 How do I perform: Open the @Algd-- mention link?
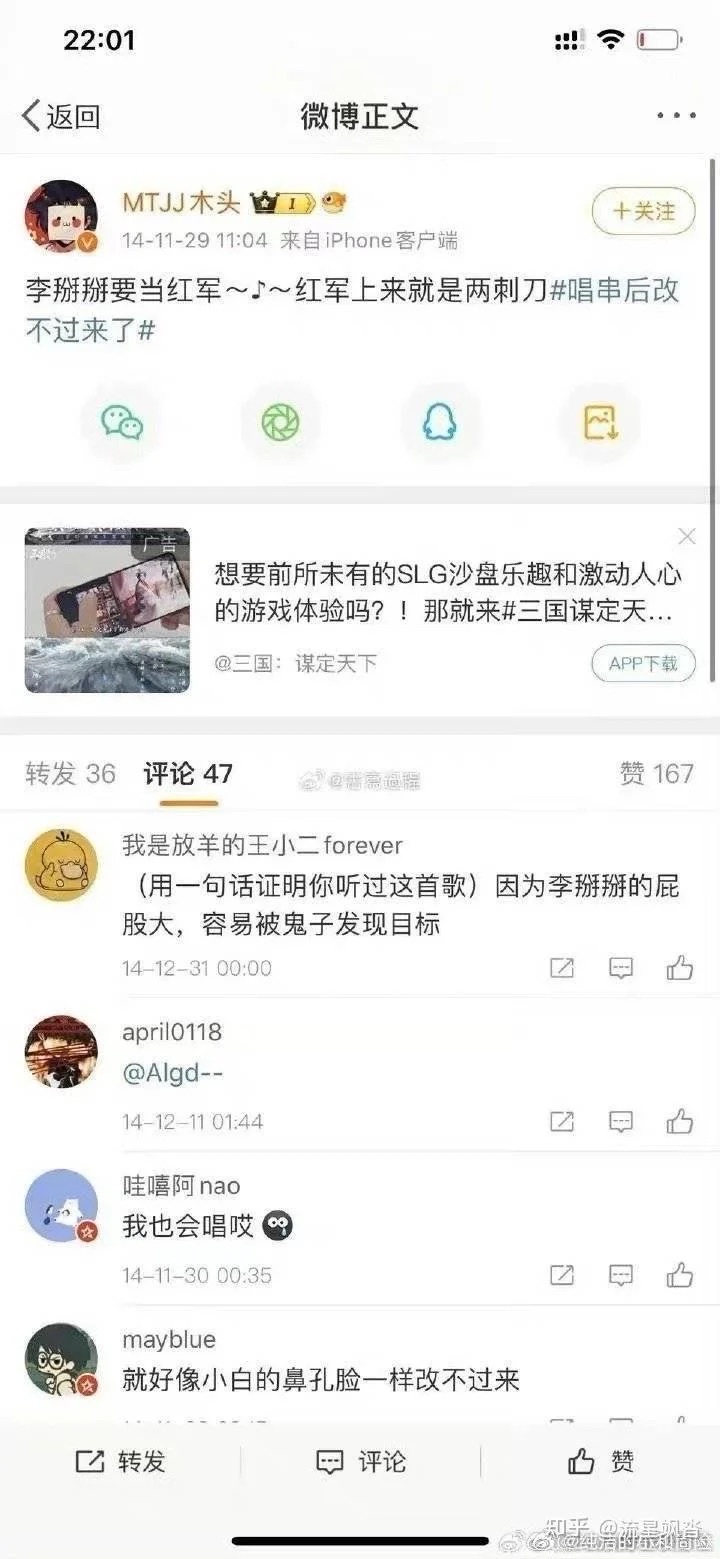tap(172, 1073)
